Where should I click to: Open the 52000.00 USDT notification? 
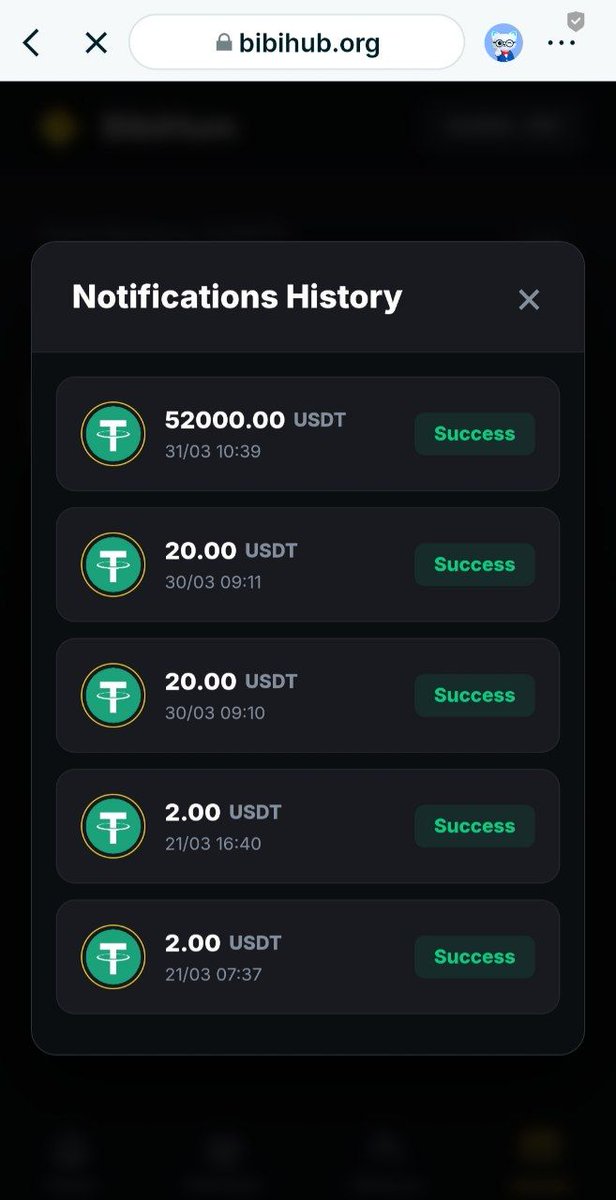point(308,434)
